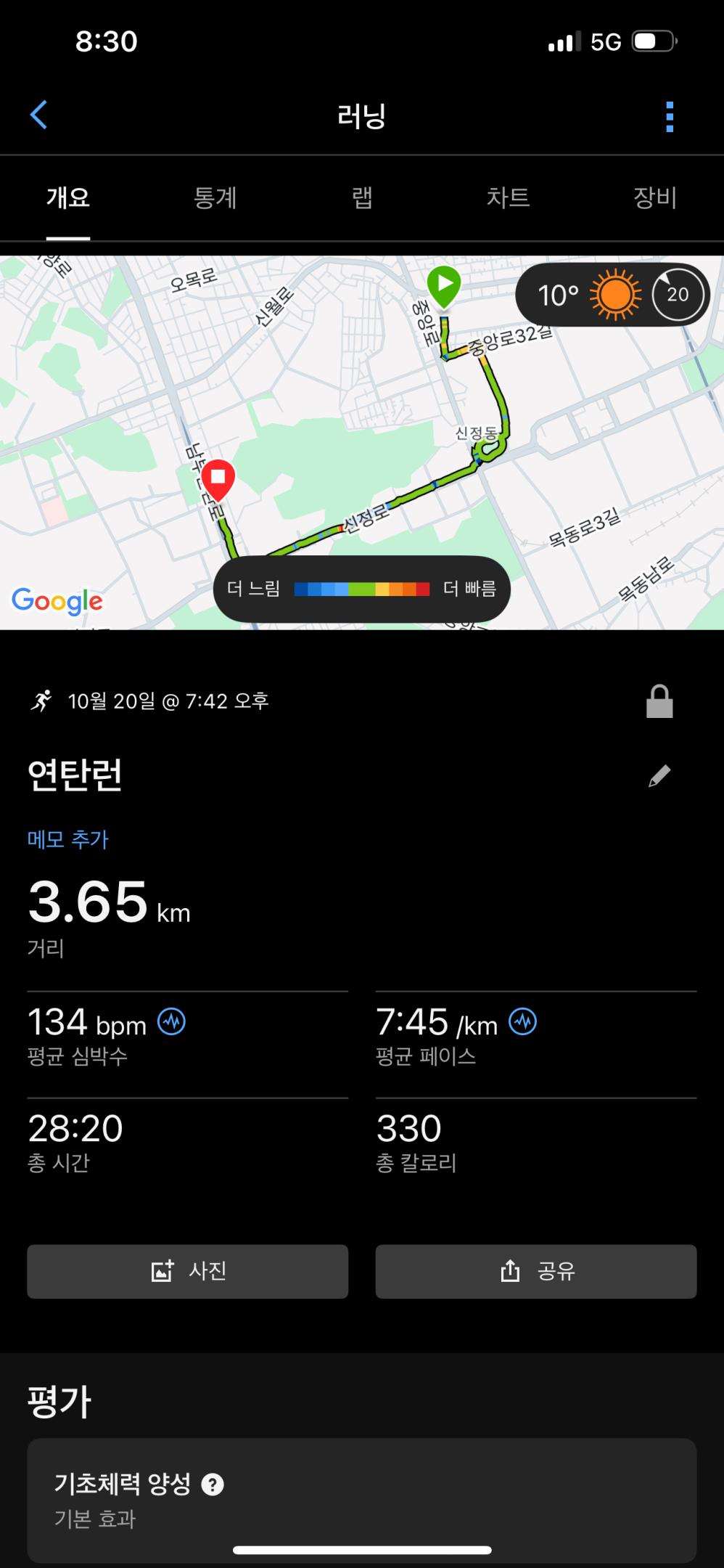Image resolution: width=724 pixels, height=1568 pixels.
Task: Switch to the 랩 tab
Action: 362,197
